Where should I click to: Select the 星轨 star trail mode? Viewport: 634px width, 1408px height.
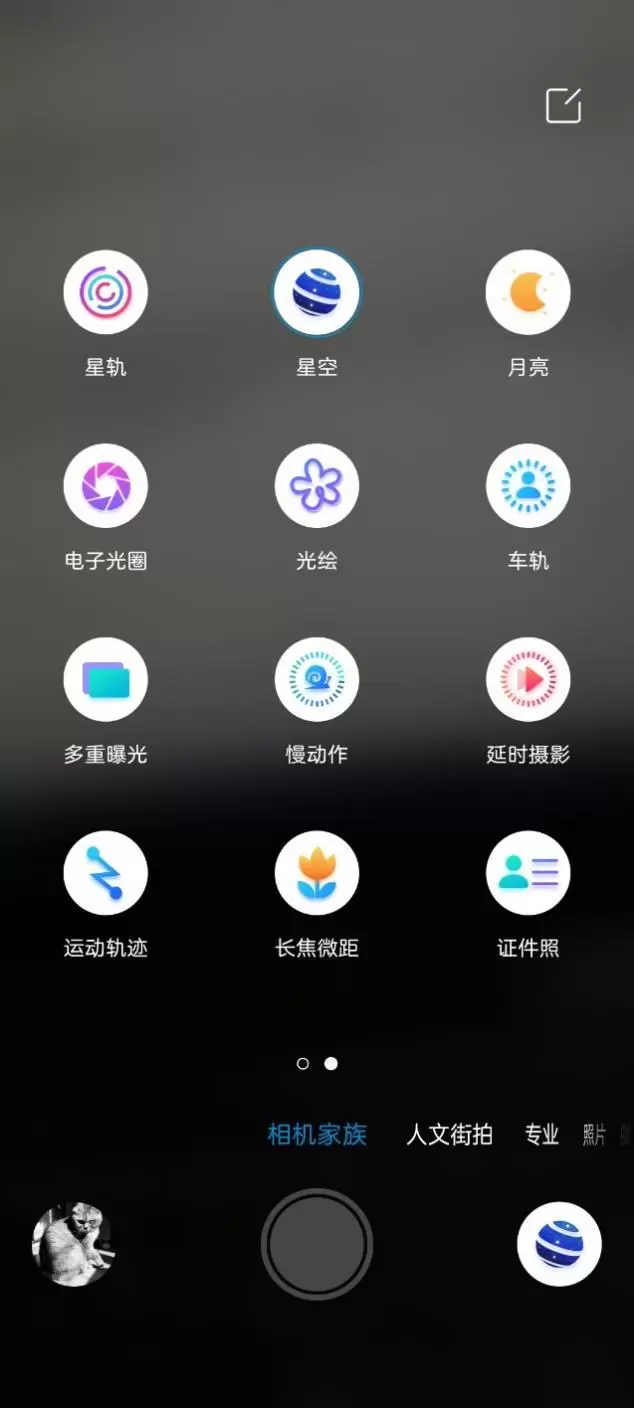coord(106,293)
